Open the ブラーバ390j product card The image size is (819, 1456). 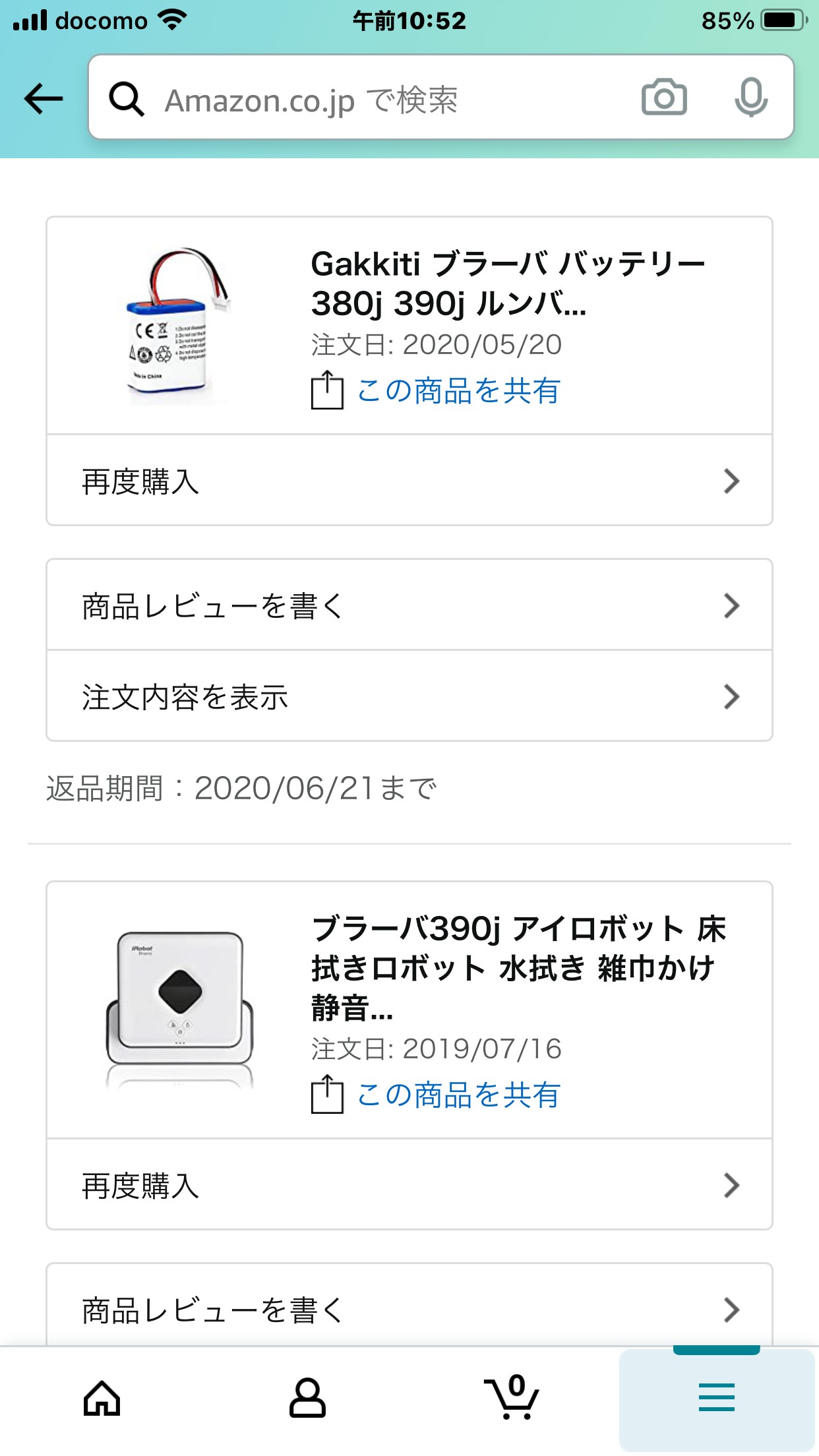coord(409,1010)
